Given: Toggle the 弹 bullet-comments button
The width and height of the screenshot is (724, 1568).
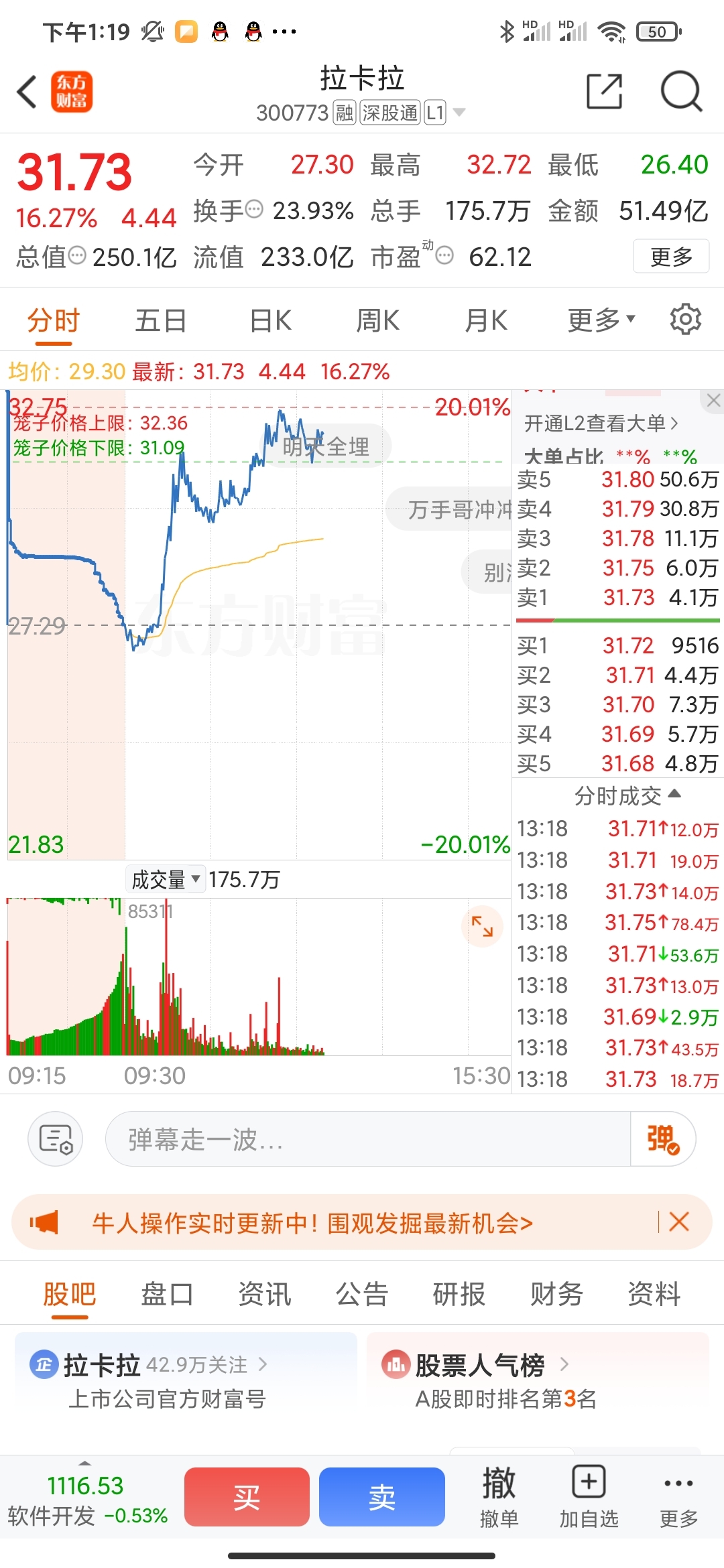Looking at the screenshot, I should [662, 1139].
